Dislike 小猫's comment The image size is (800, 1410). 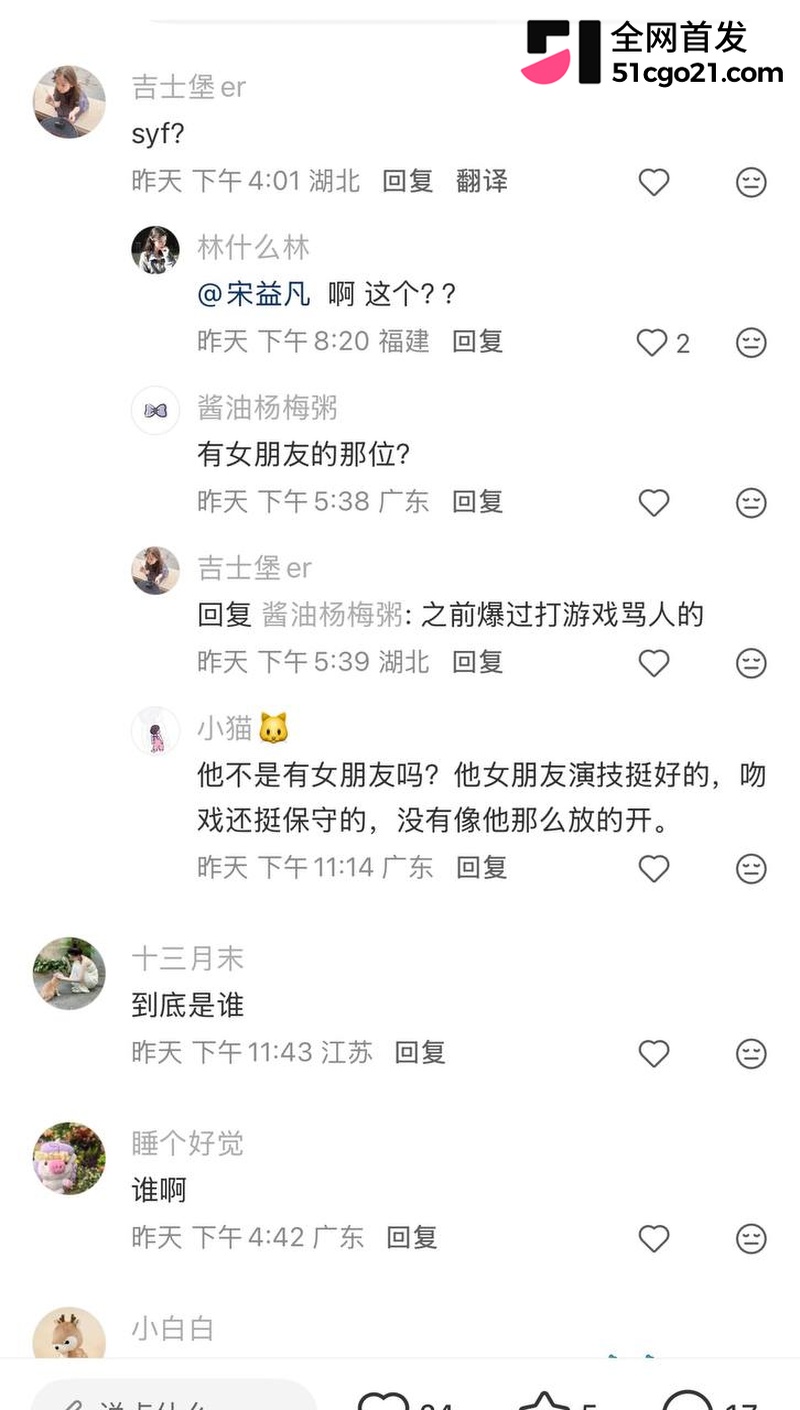751,869
